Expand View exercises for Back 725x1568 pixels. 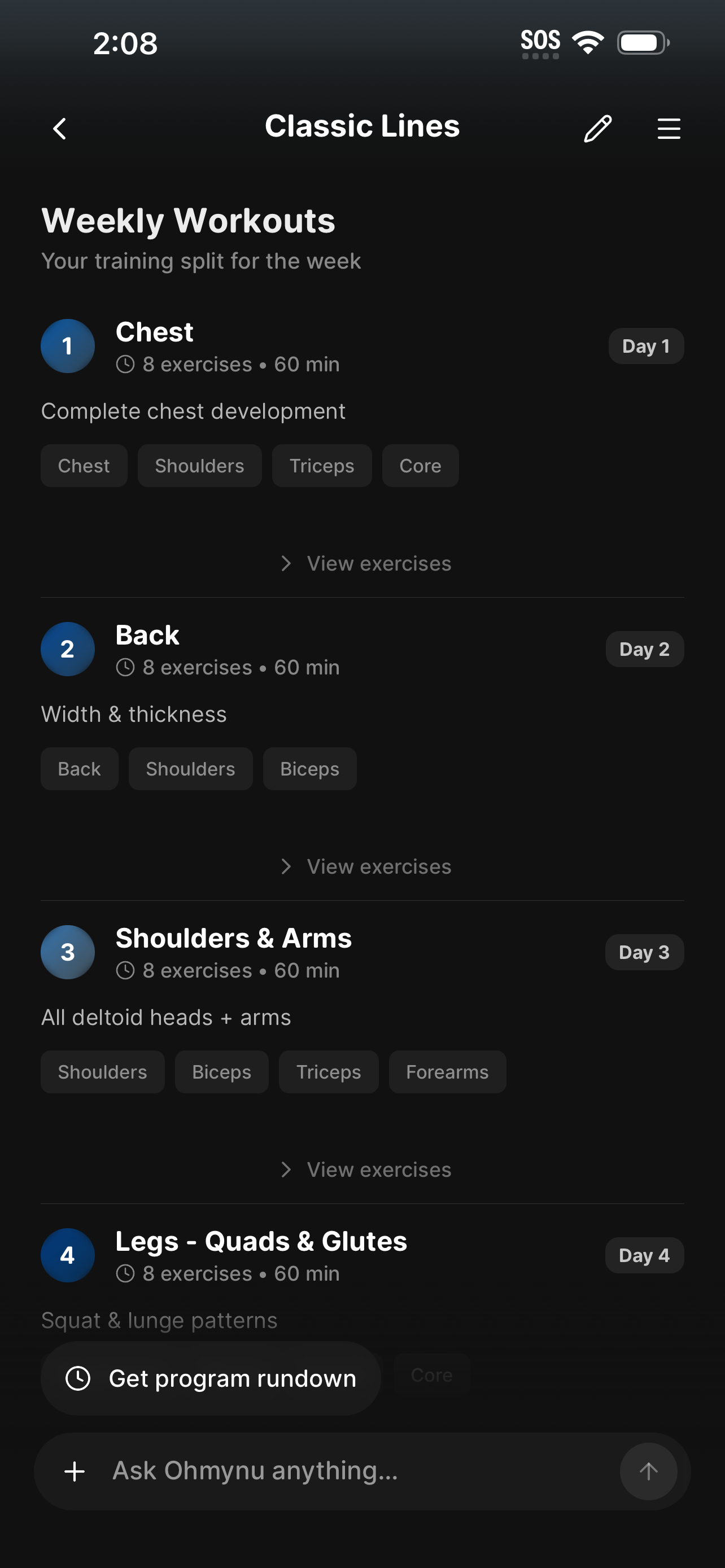point(365,867)
